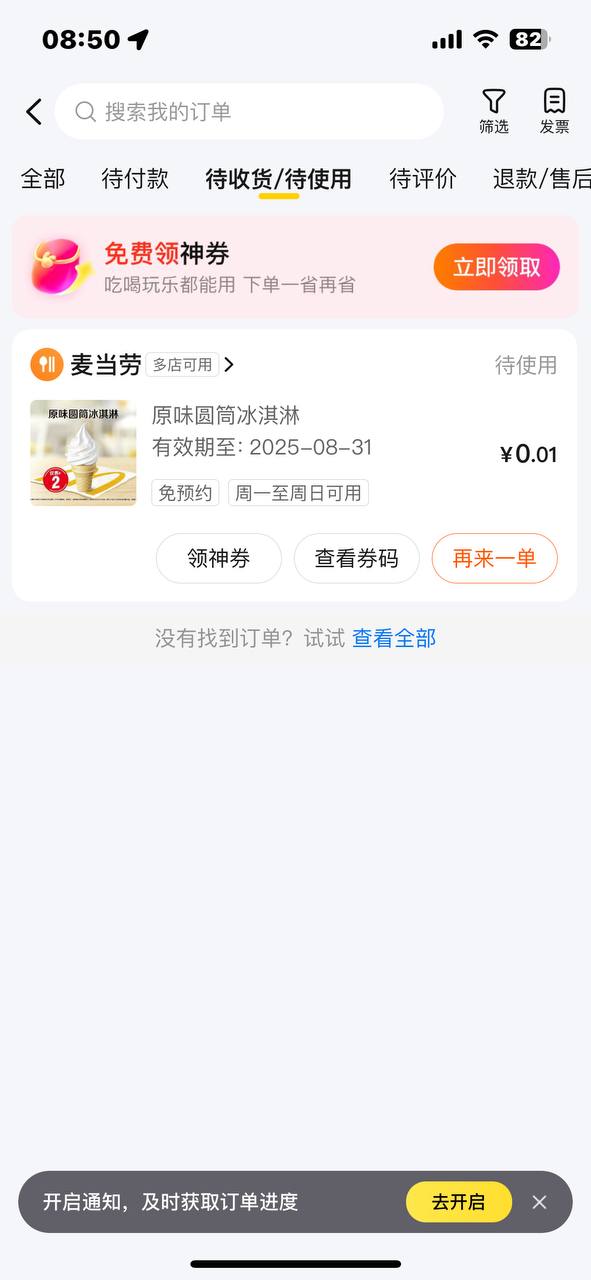Screen dimensions: 591x1280
Task: Tap the 搜索我的订单 search field
Action: tap(249, 111)
